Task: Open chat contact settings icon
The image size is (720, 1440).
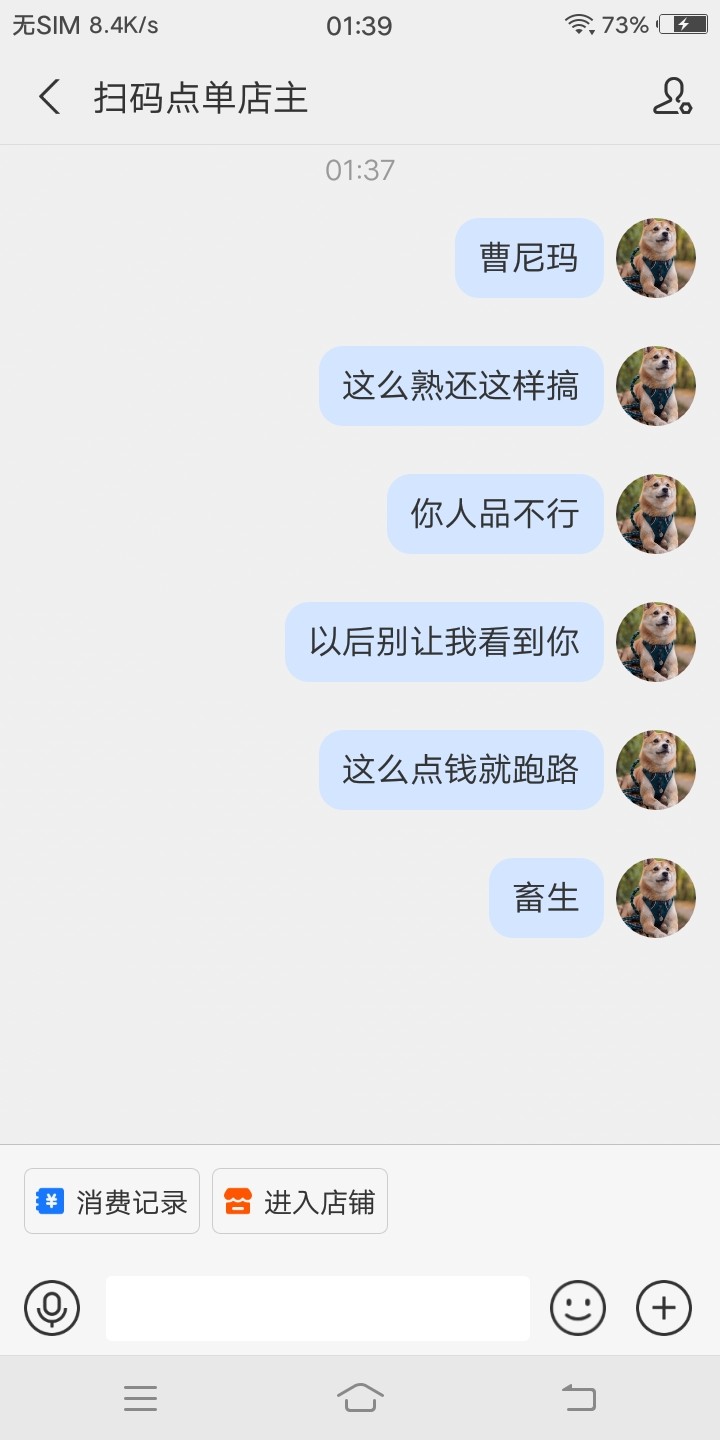Action: click(672, 97)
